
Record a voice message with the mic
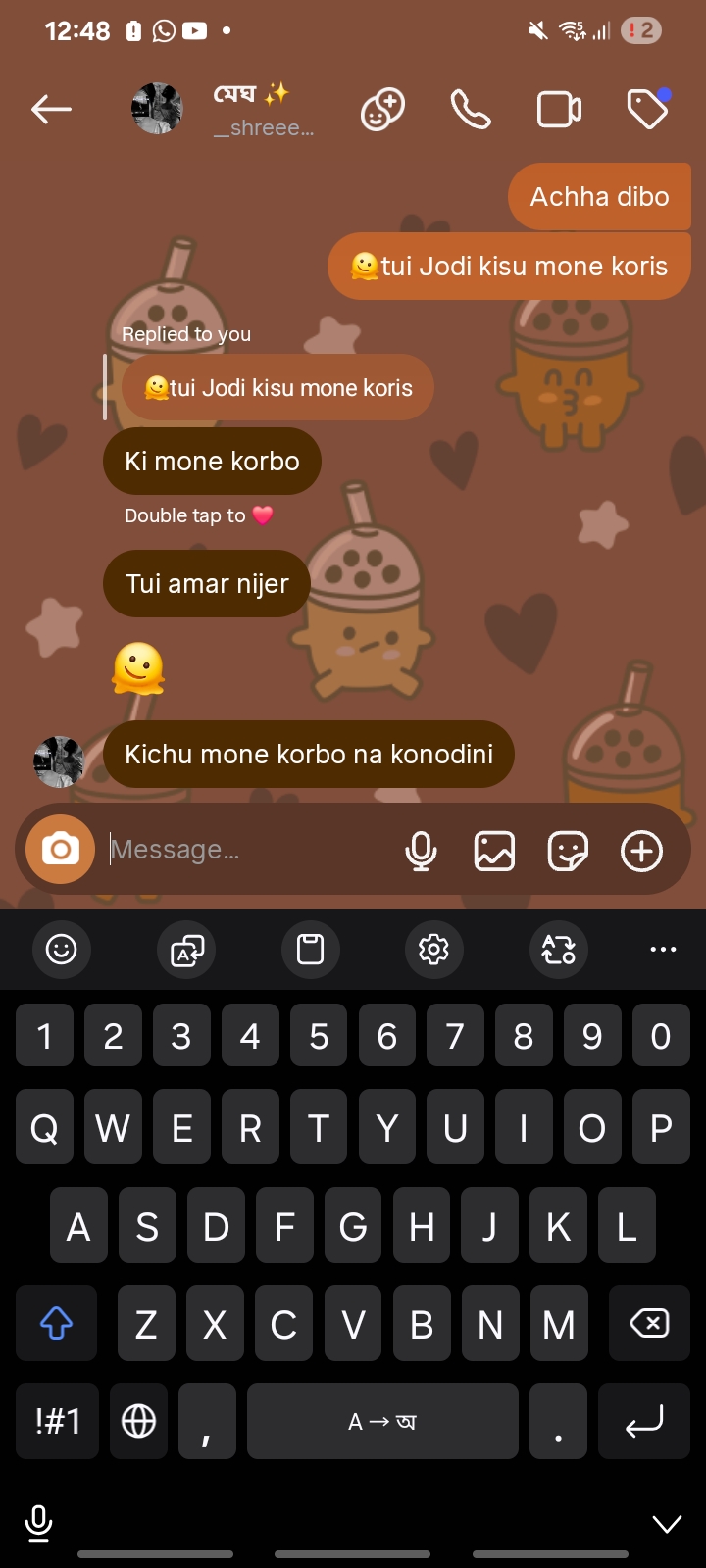point(421,851)
